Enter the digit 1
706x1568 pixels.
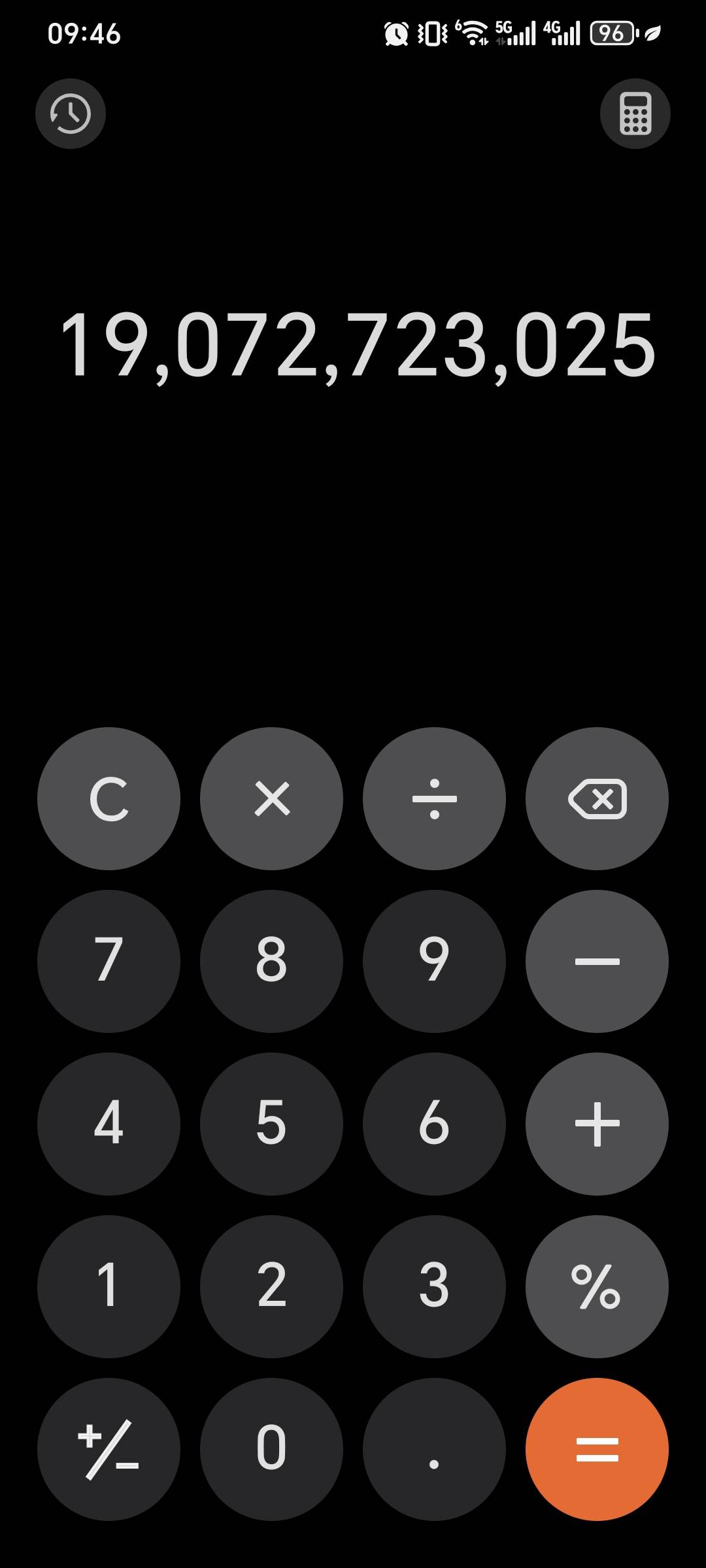click(x=109, y=1286)
